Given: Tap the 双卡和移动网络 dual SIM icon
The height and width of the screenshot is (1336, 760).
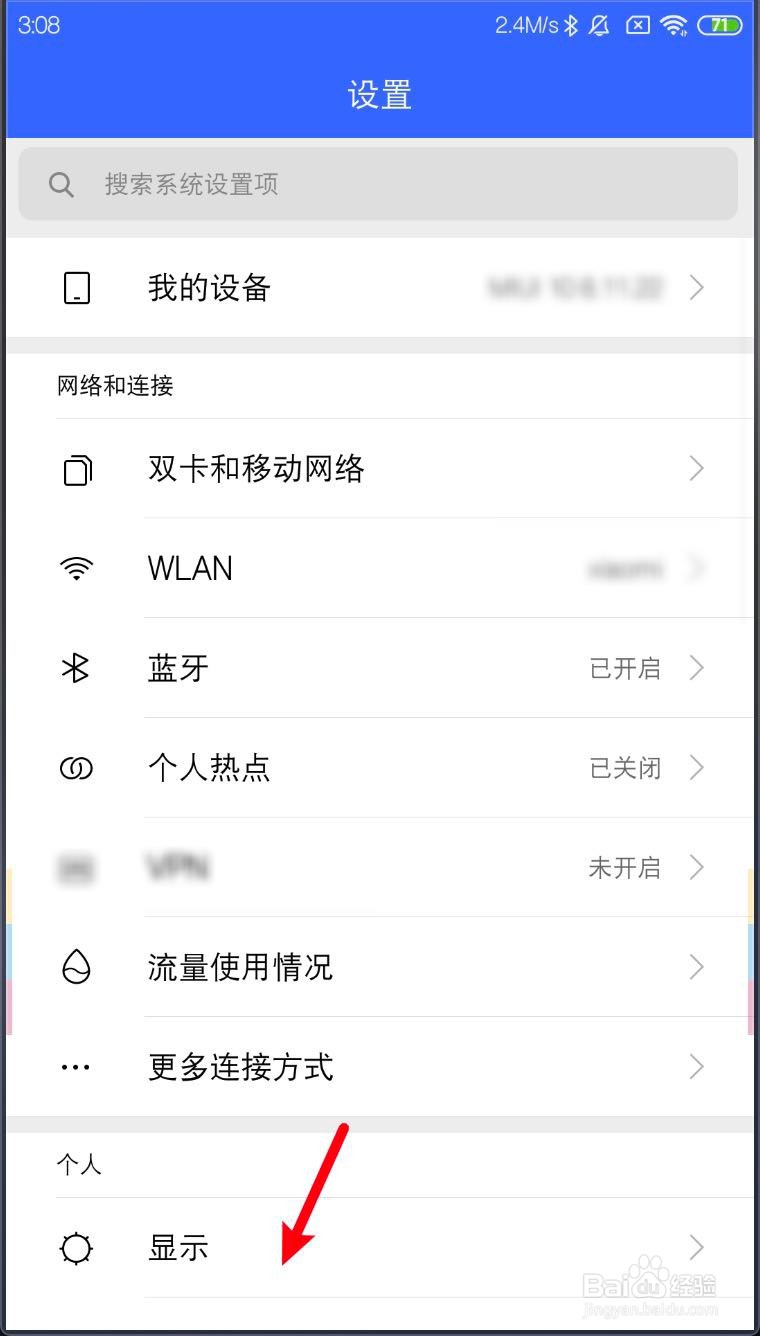Looking at the screenshot, I should click(76, 468).
